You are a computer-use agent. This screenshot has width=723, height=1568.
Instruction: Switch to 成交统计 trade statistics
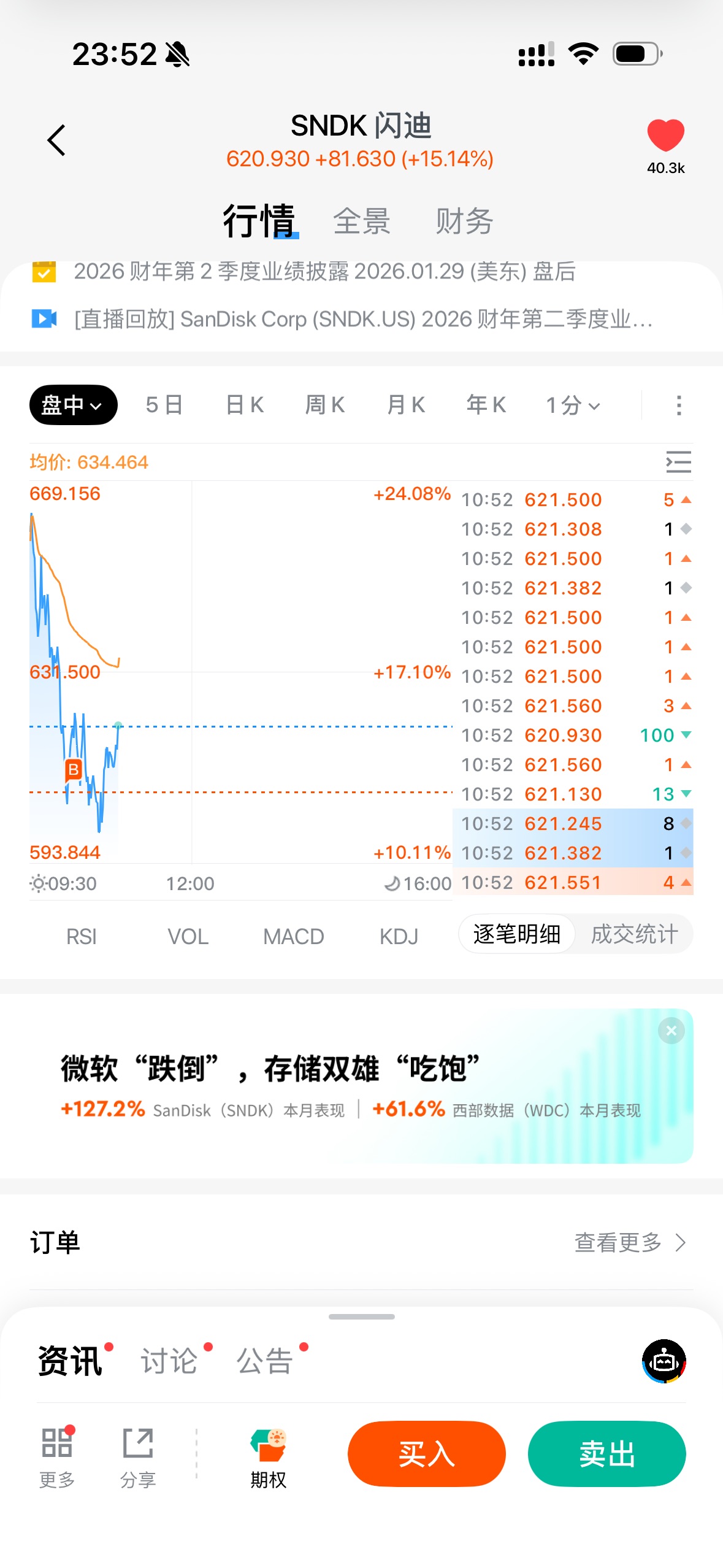pyautogui.click(x=634, y=934)
